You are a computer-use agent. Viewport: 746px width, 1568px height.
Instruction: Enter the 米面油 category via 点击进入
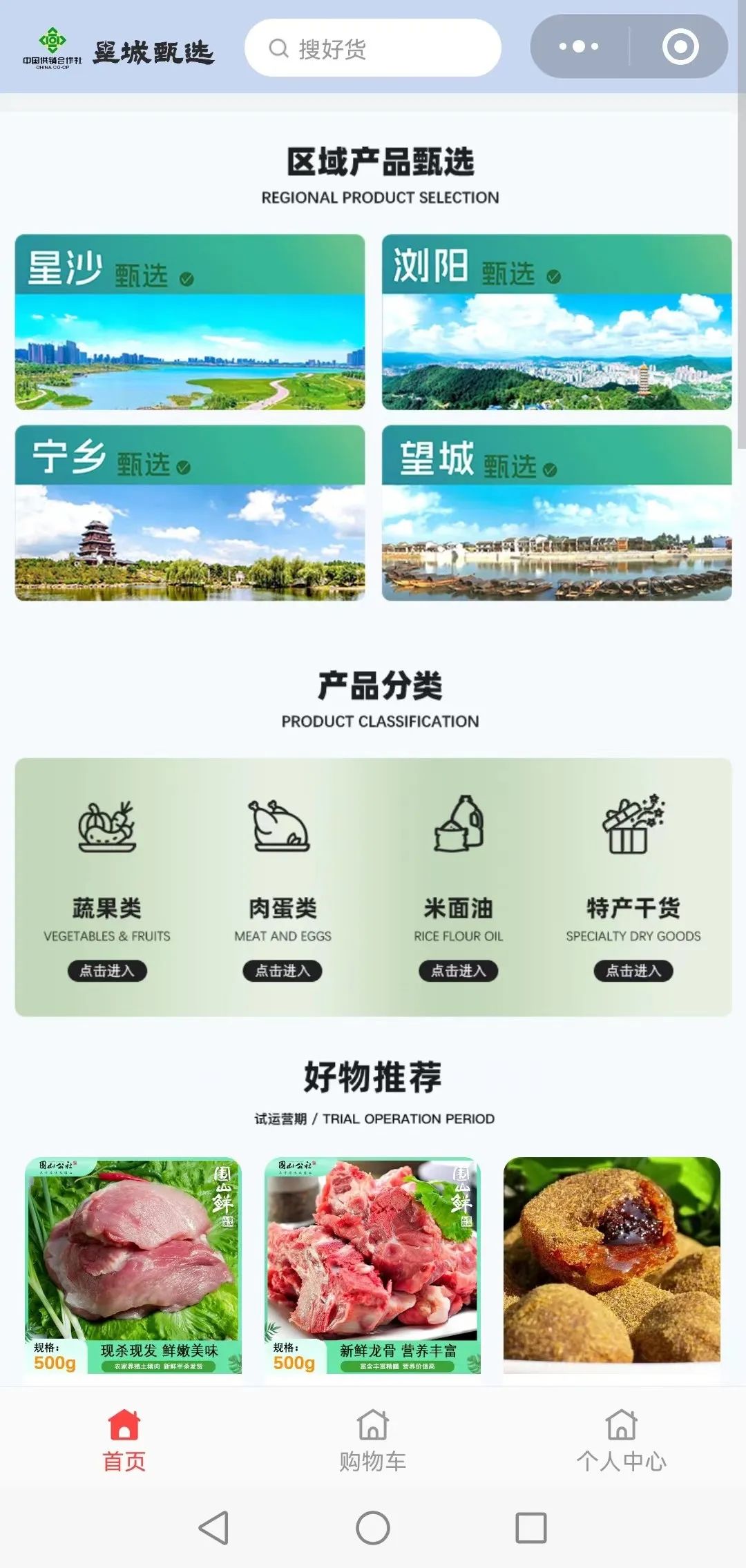click(x=458, y=971)
